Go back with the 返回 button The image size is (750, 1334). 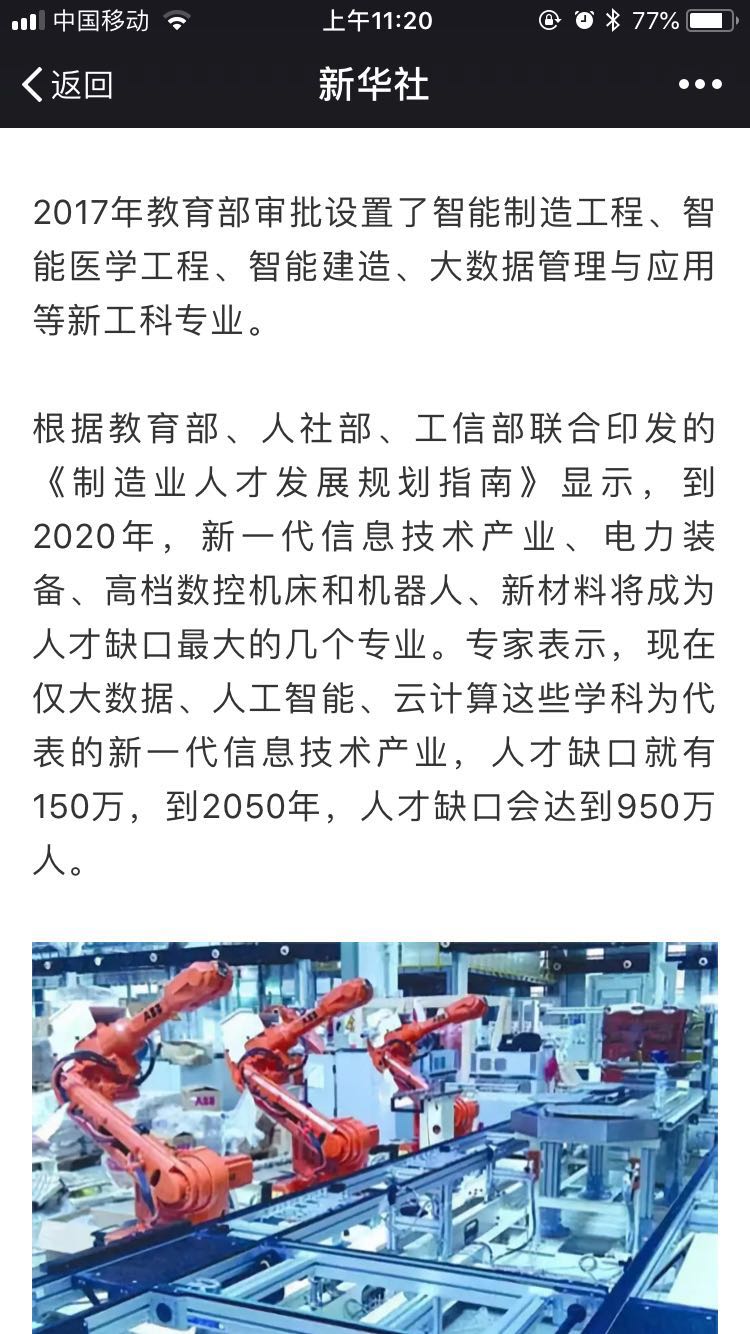66,85
